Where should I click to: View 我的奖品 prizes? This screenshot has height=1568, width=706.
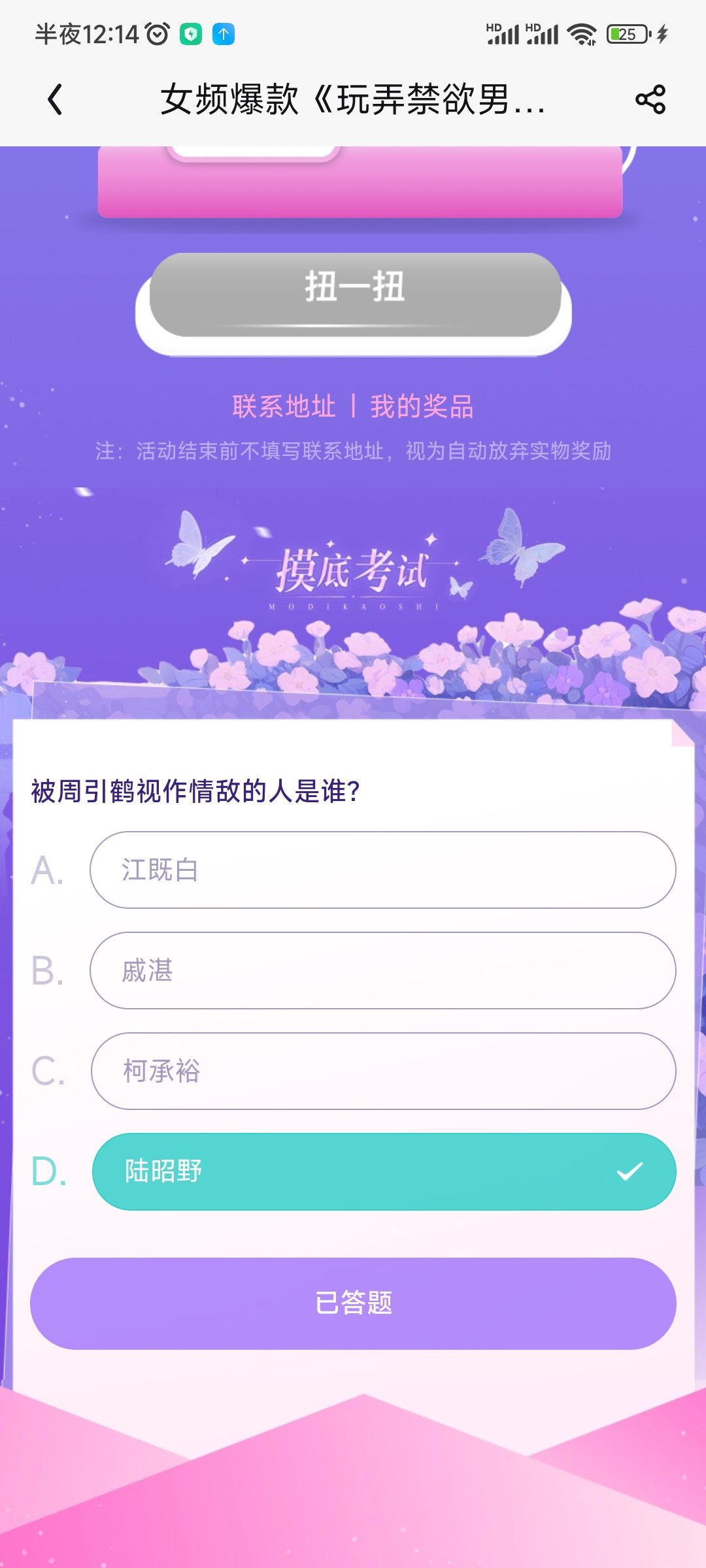(x=422, y=406)
